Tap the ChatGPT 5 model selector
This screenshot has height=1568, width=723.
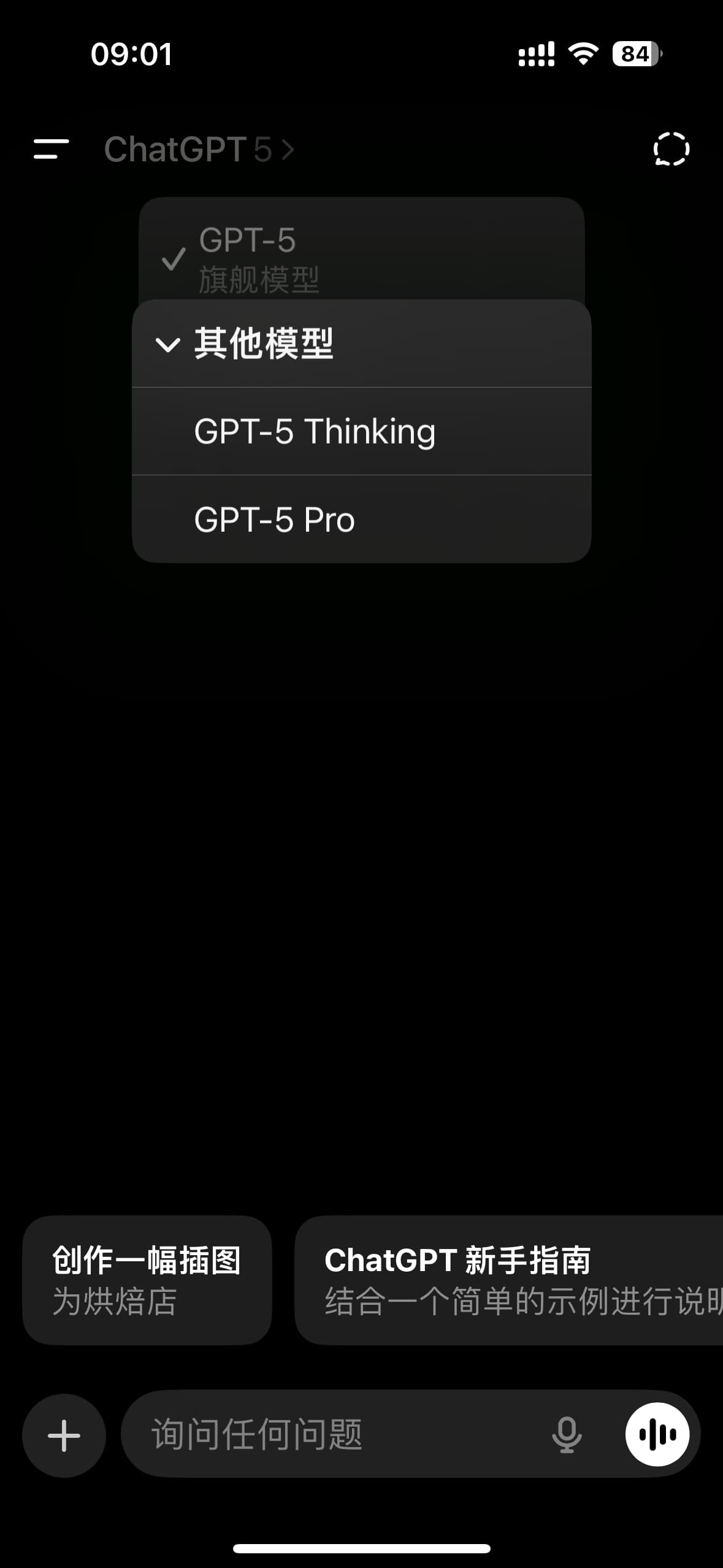tap(199, 149)
